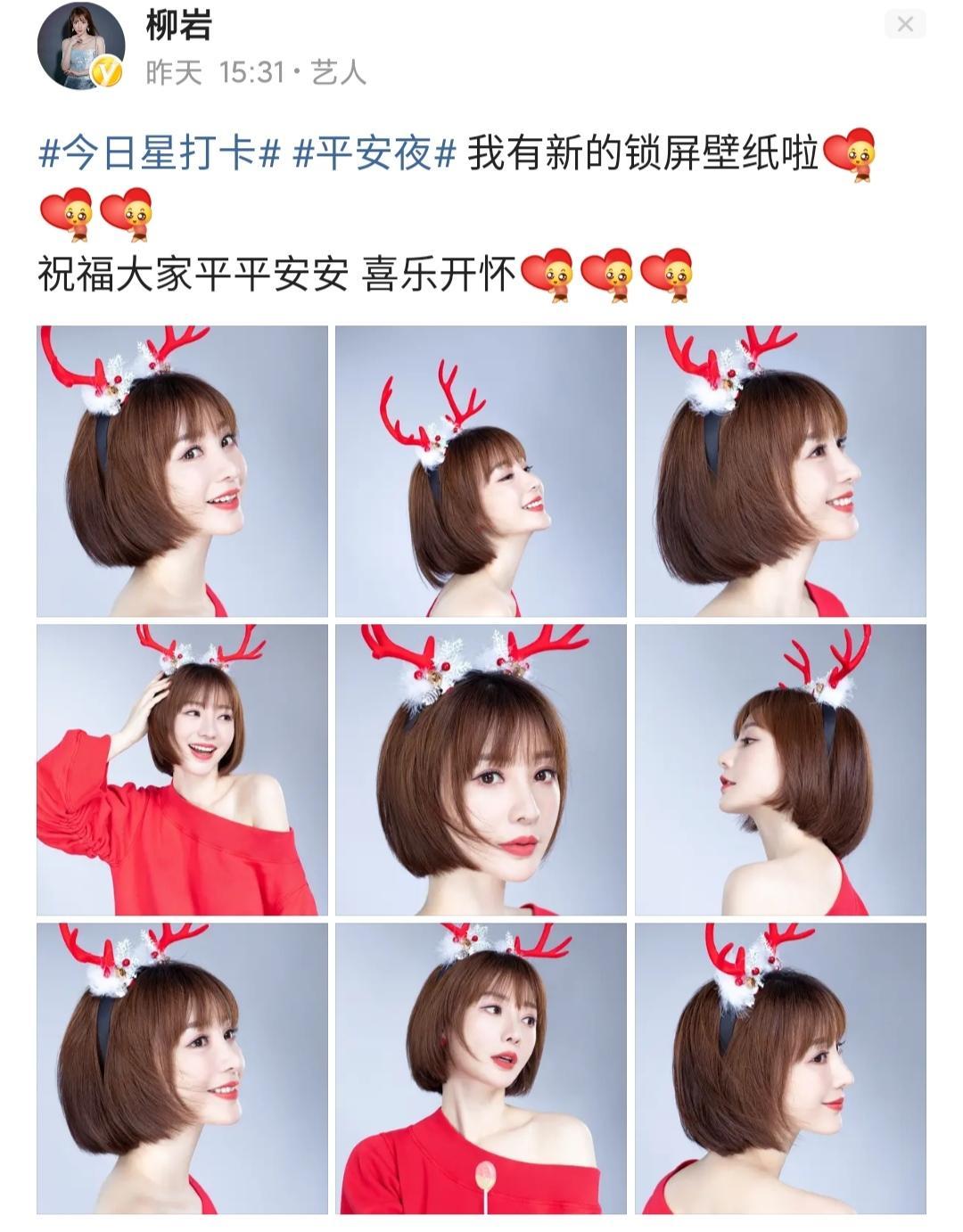This screenshot has height=1232, width=963.
Task: Open the username 柳岩 profile link
Action: point(178,26)
